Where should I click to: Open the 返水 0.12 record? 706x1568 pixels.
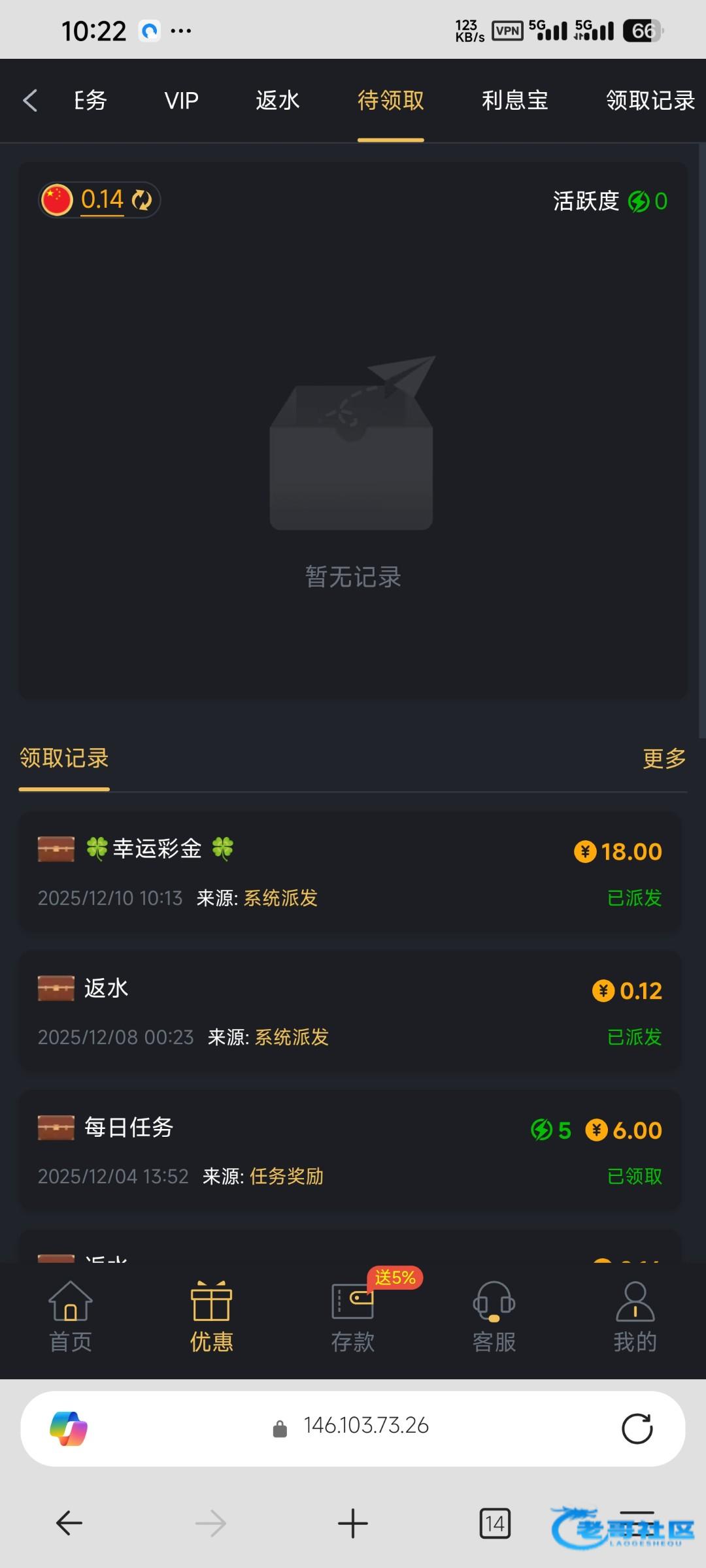350,1011
